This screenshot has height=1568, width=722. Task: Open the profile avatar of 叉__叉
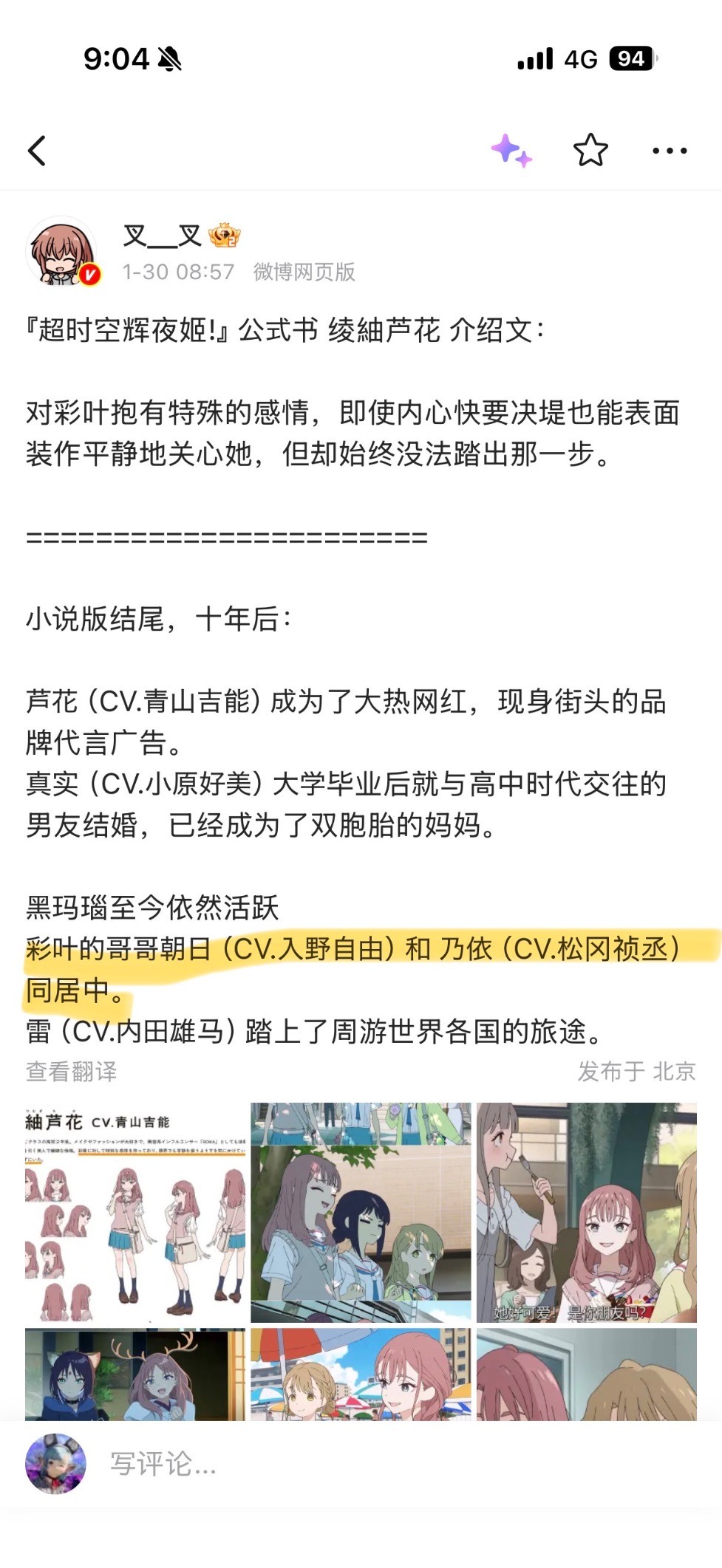(x=62, y=253)
